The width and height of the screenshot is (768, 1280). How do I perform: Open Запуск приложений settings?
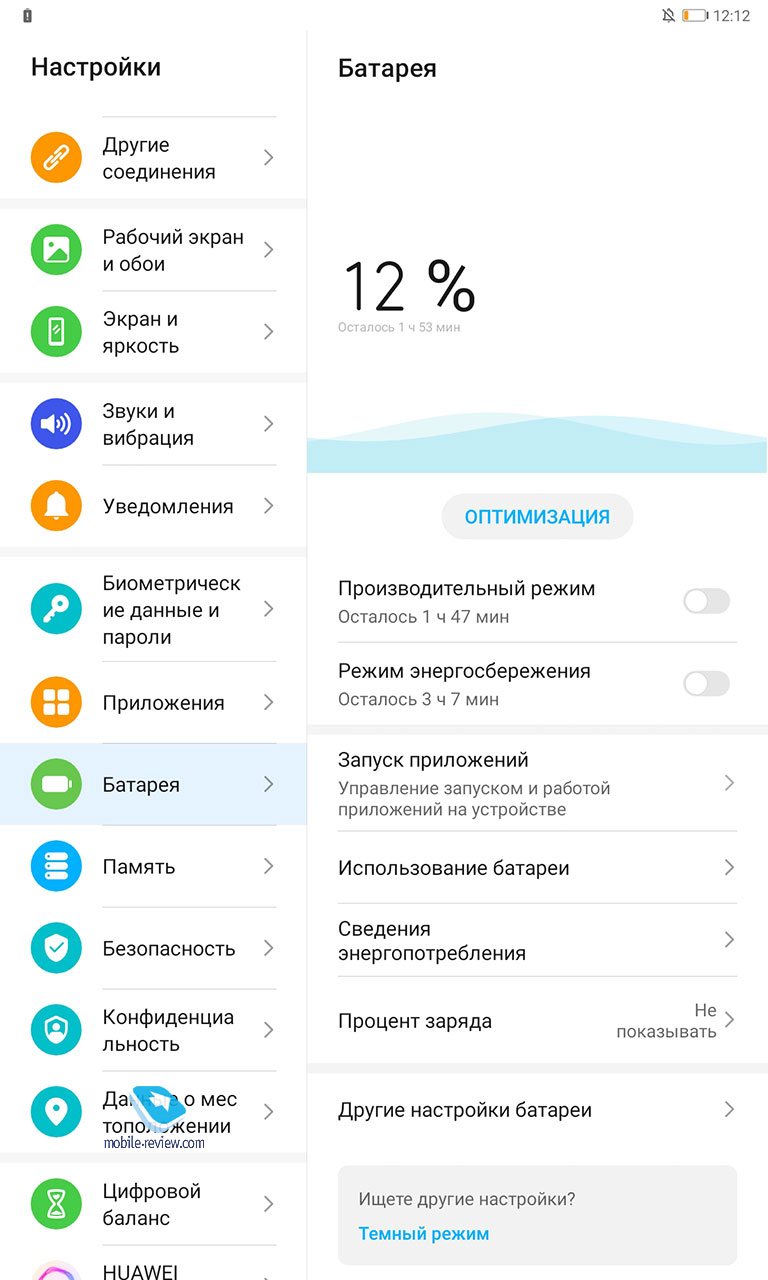(x=536, y=783)
